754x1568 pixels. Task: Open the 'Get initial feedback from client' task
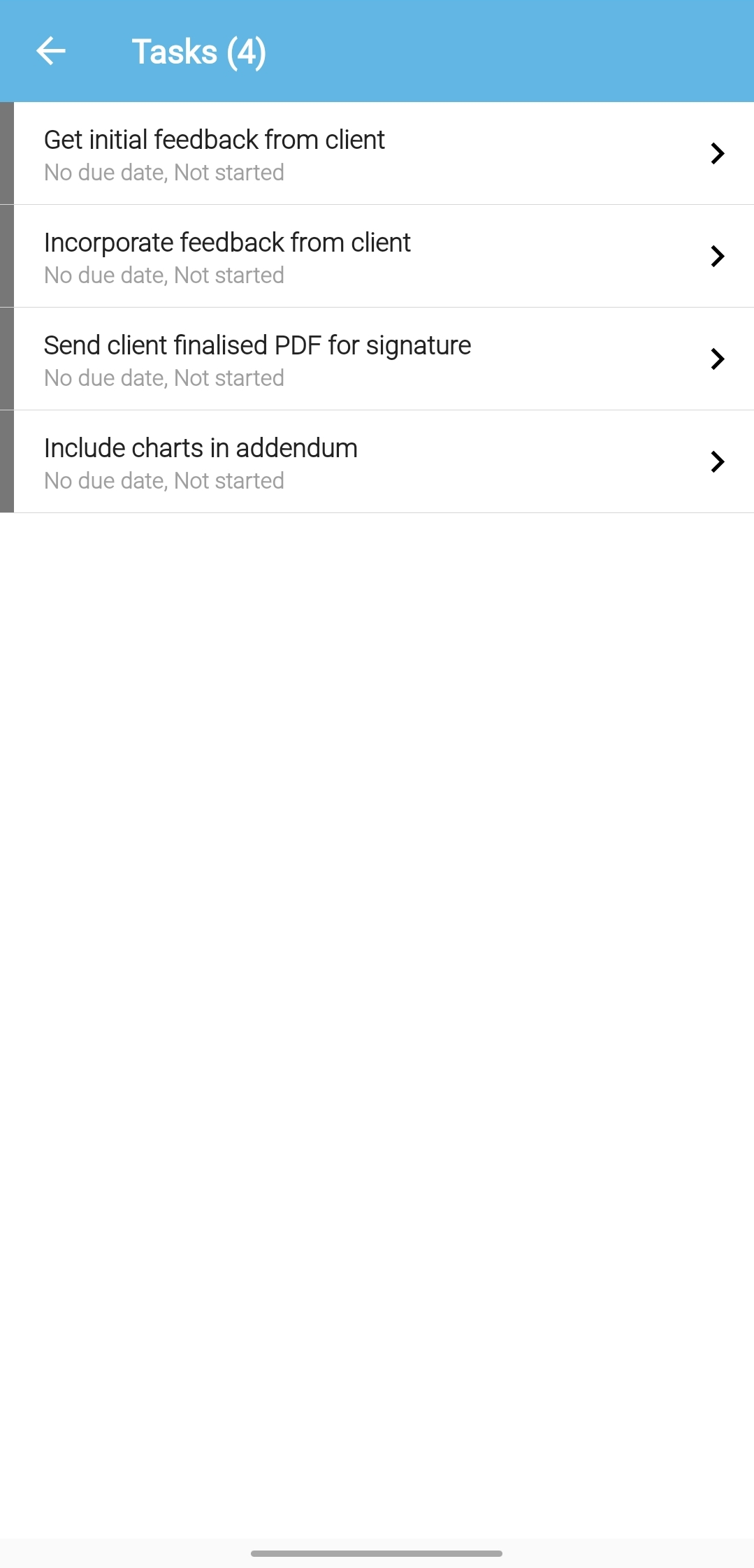[x=377, y=154]
